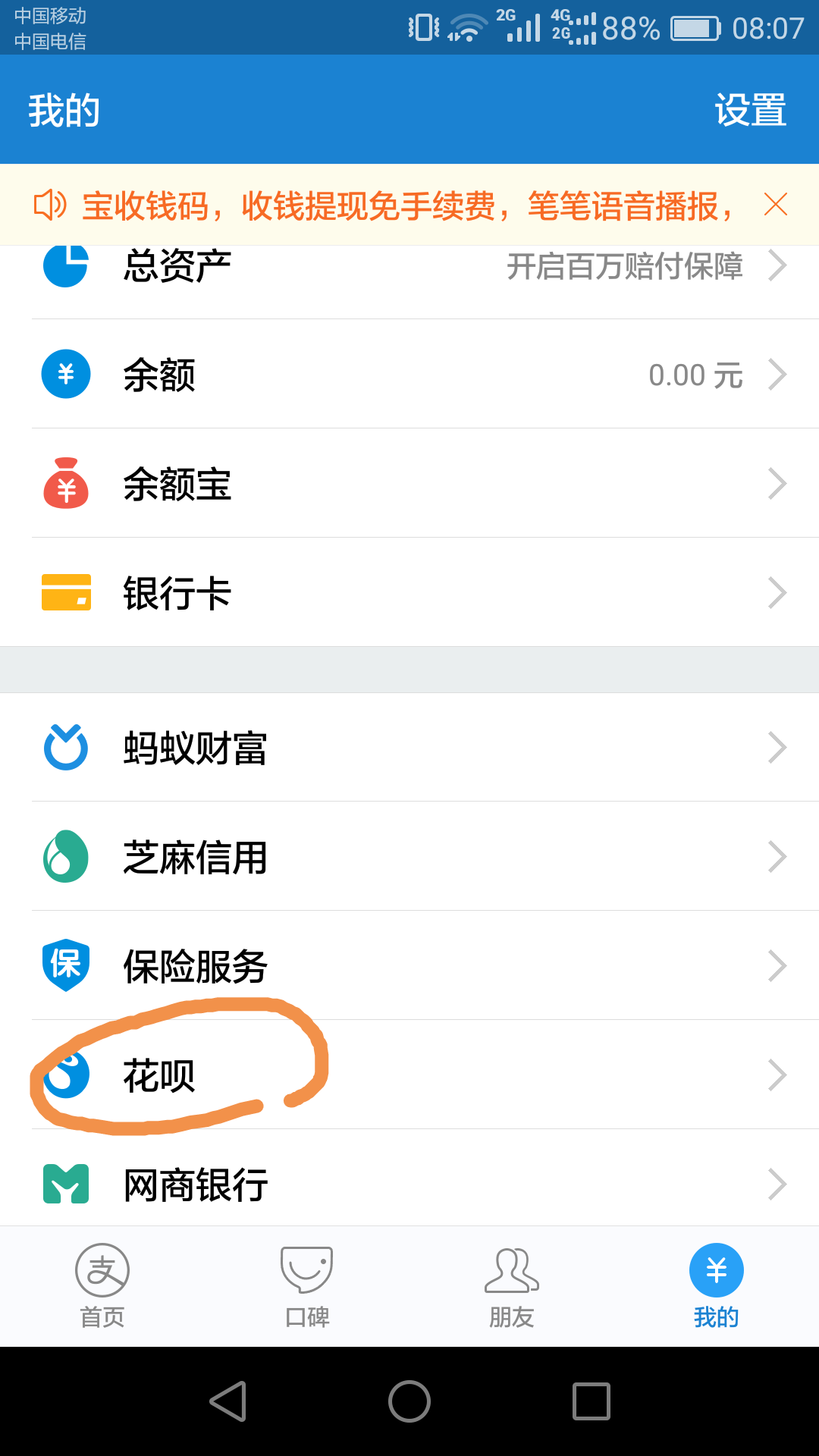Dismiss the 宝收钱码 banner
Image resolution: width=819 pixels, height=1456 pixels.
775,205
